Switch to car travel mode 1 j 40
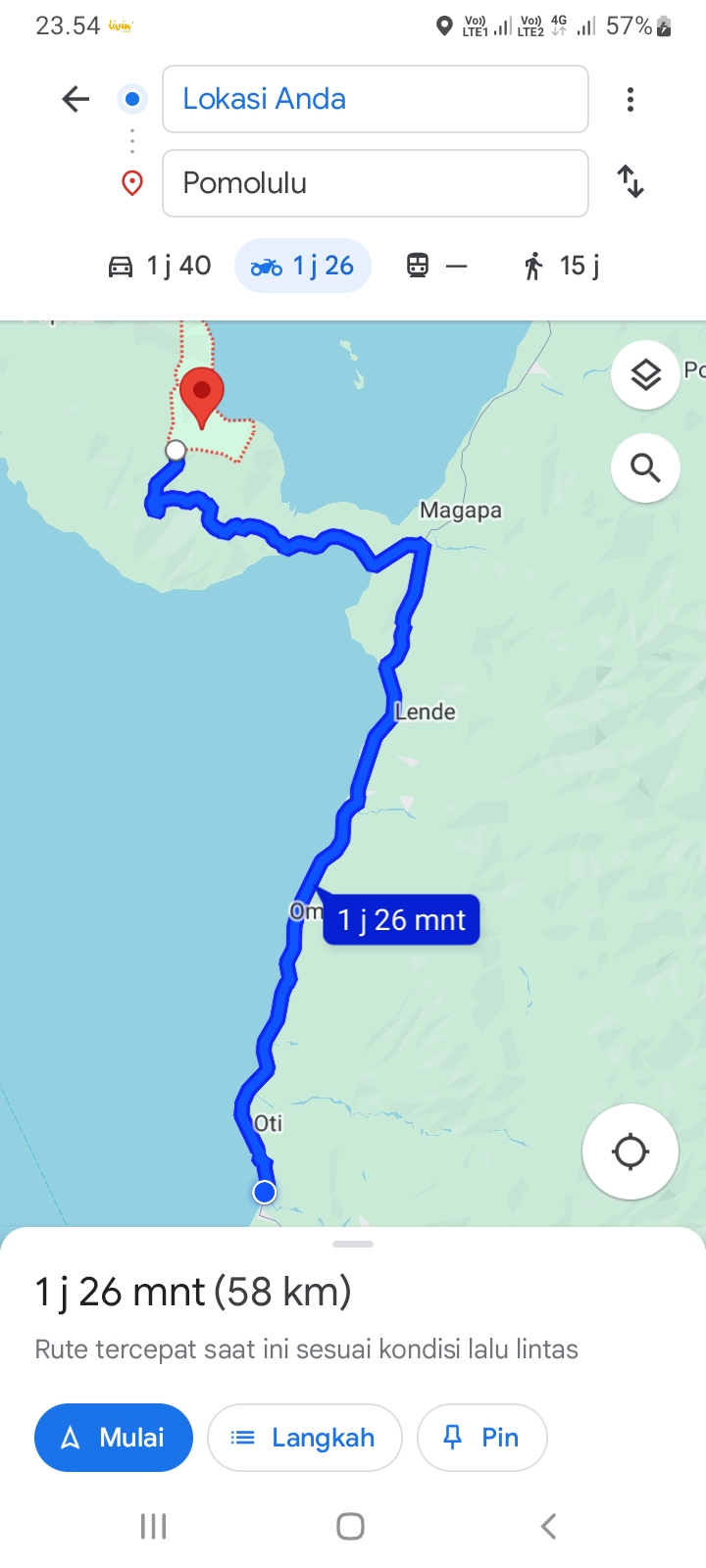Image resolution: width=706 pixels, height=1568 pixels. point(159,266)
